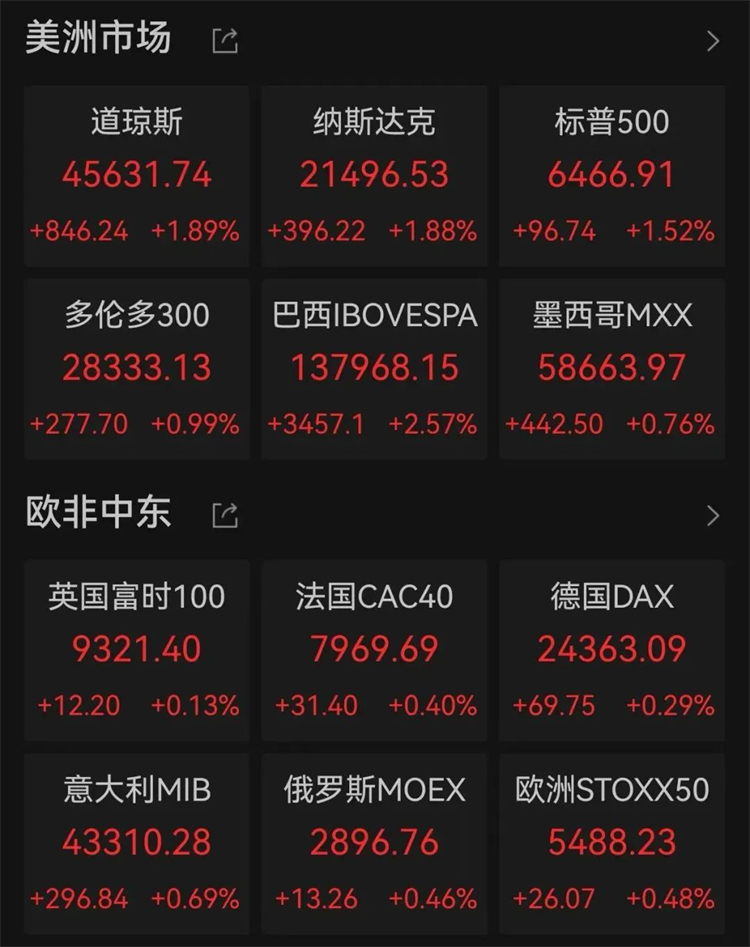
Task: Open the 多伦多300 index card
Action: coord(136,369)
